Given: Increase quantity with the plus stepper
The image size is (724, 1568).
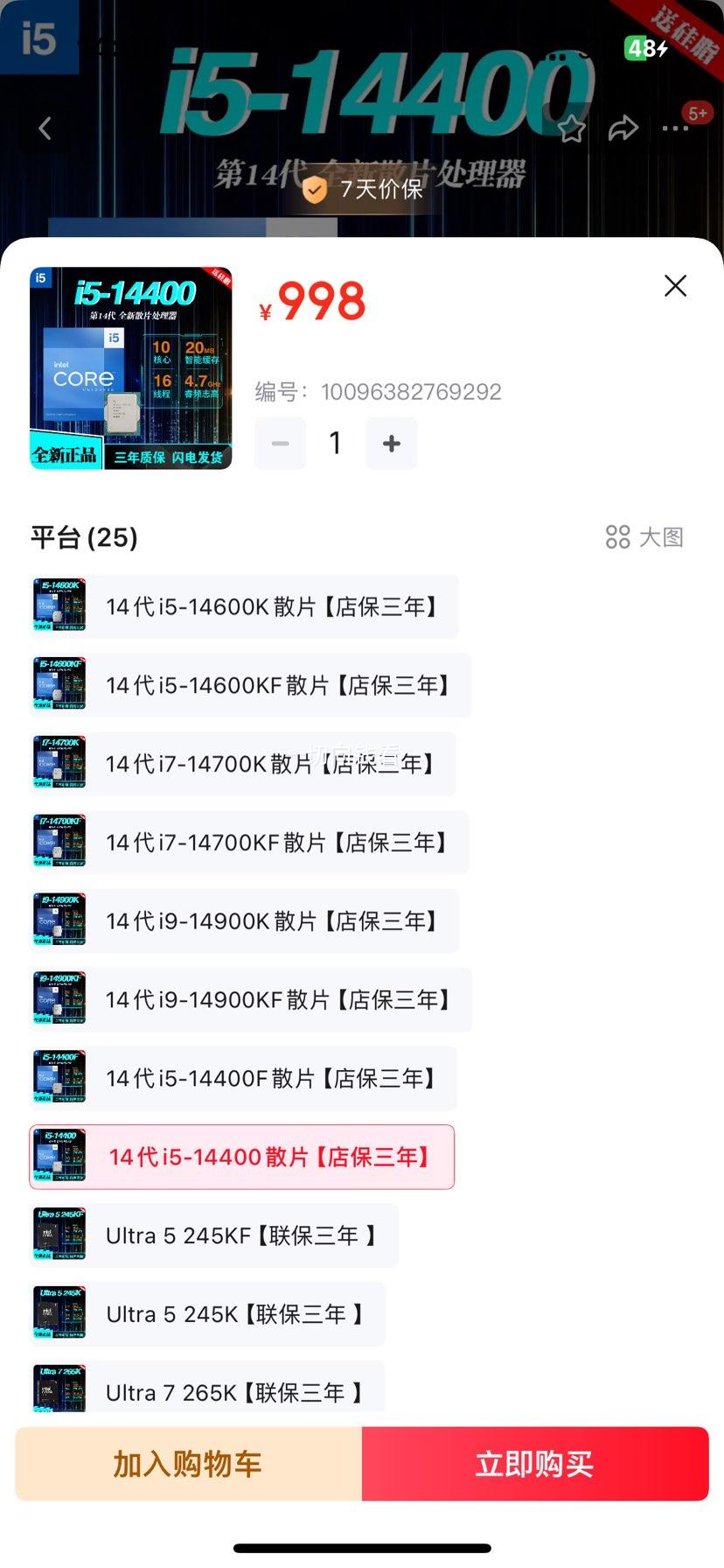Looking at the screenshot, I should click(391, 443).
